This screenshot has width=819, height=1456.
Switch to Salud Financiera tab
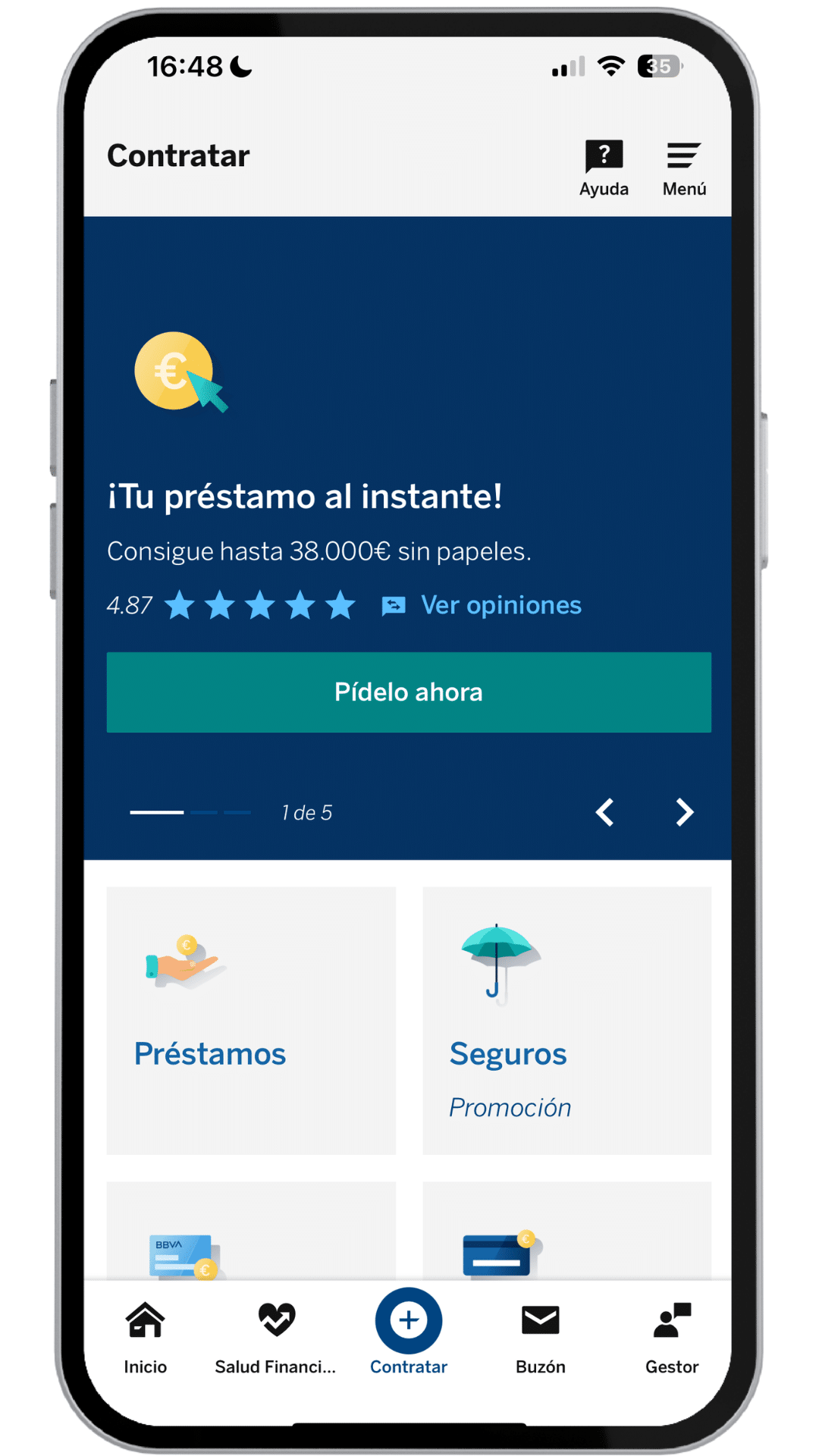pyautogui.click(x=275, y=1338)
